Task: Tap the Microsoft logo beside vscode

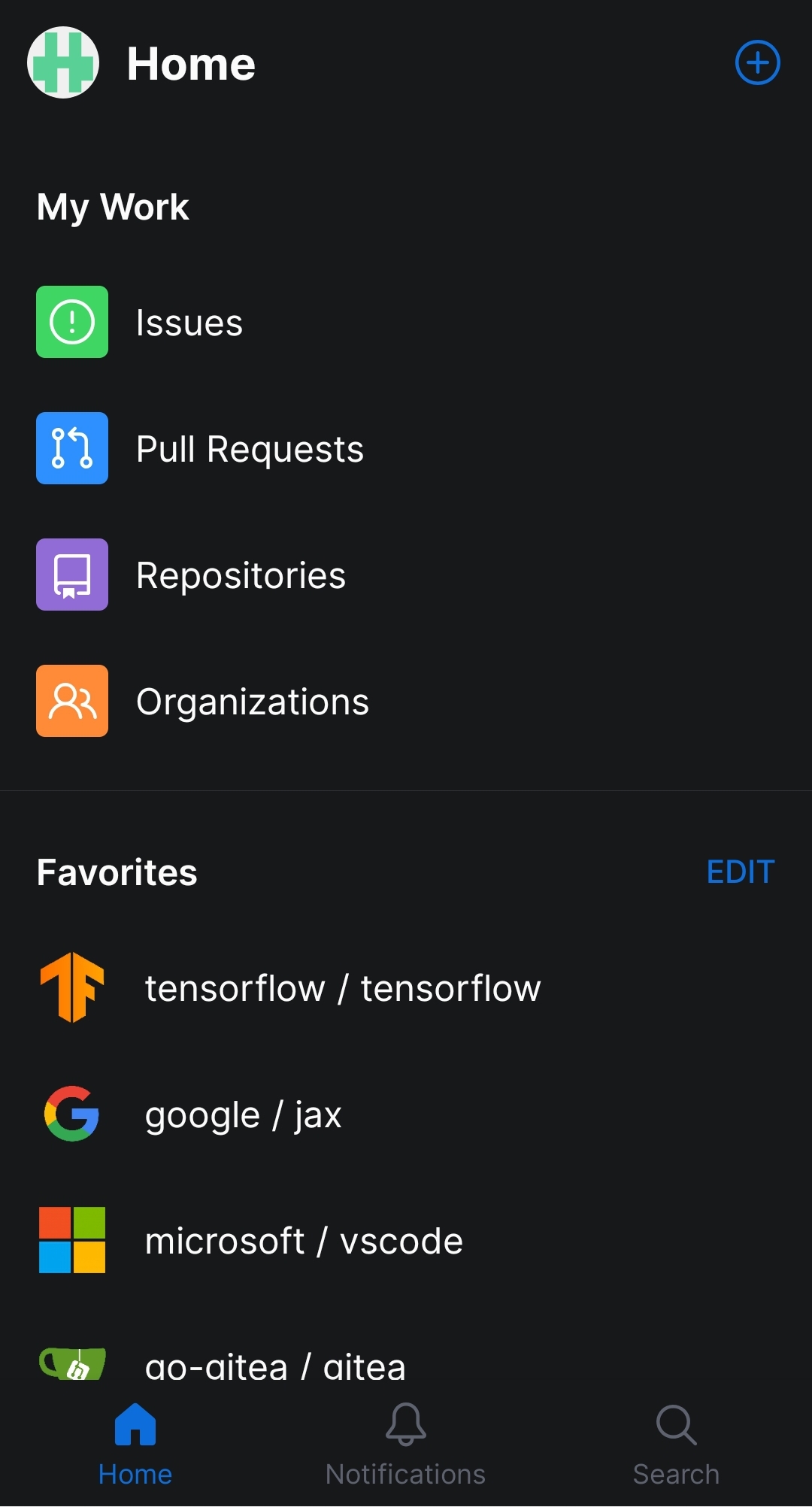Action: click(x=71, y=1240)
